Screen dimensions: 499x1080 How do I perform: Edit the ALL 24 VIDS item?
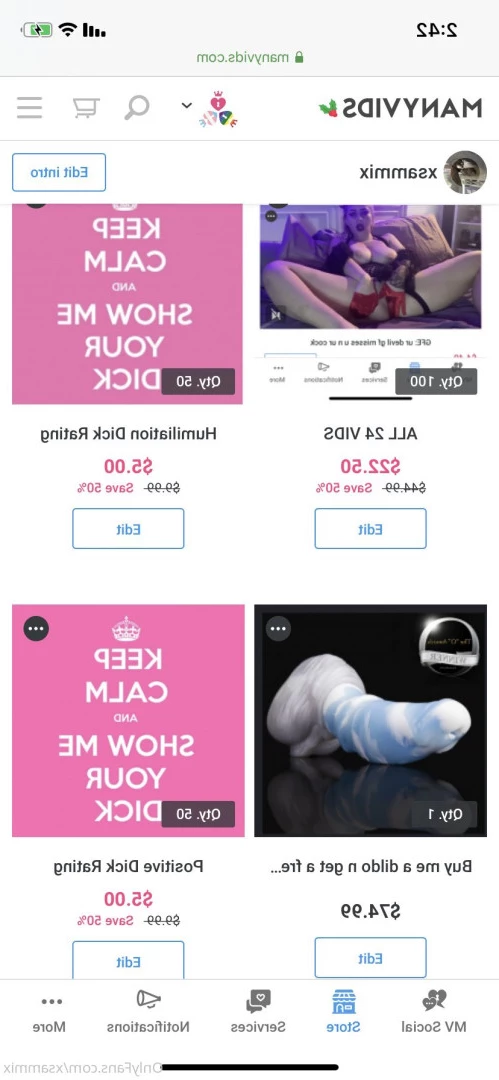click(371, 529)
